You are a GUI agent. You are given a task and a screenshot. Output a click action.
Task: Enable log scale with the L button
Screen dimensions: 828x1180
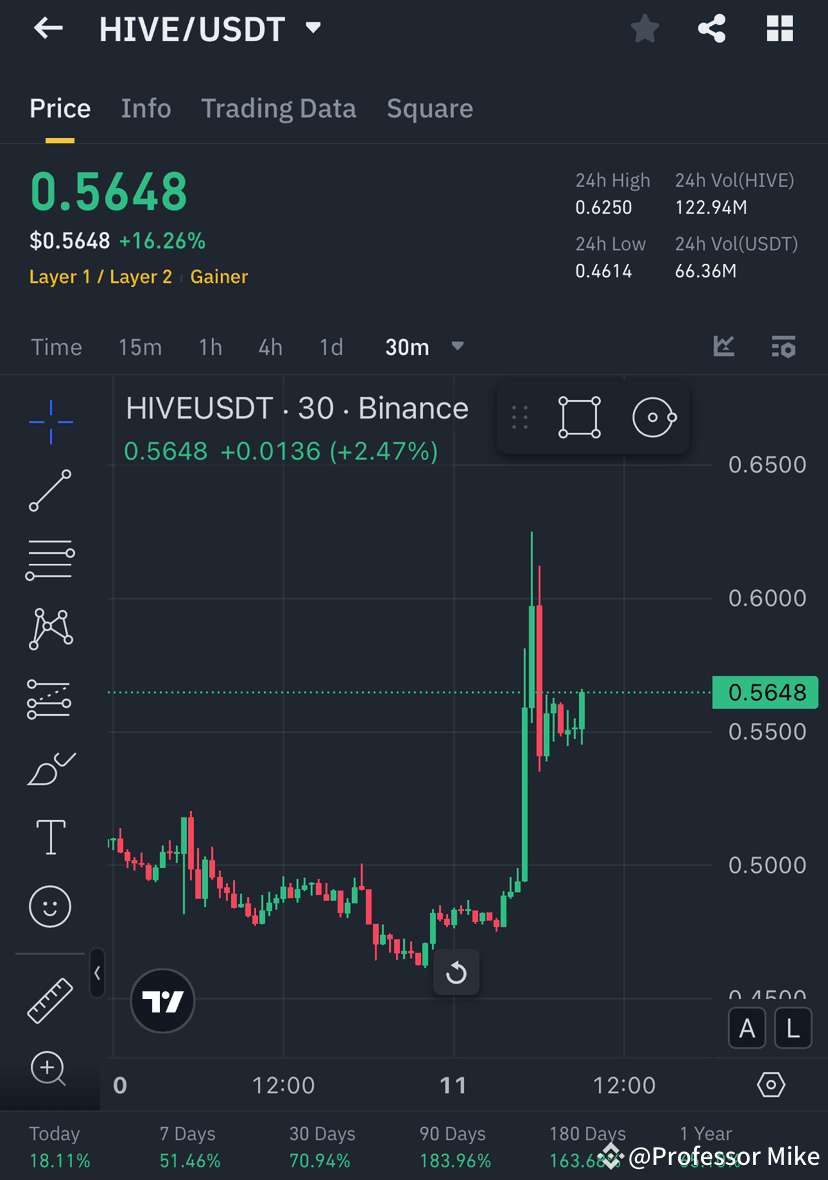click(795, 1028)
